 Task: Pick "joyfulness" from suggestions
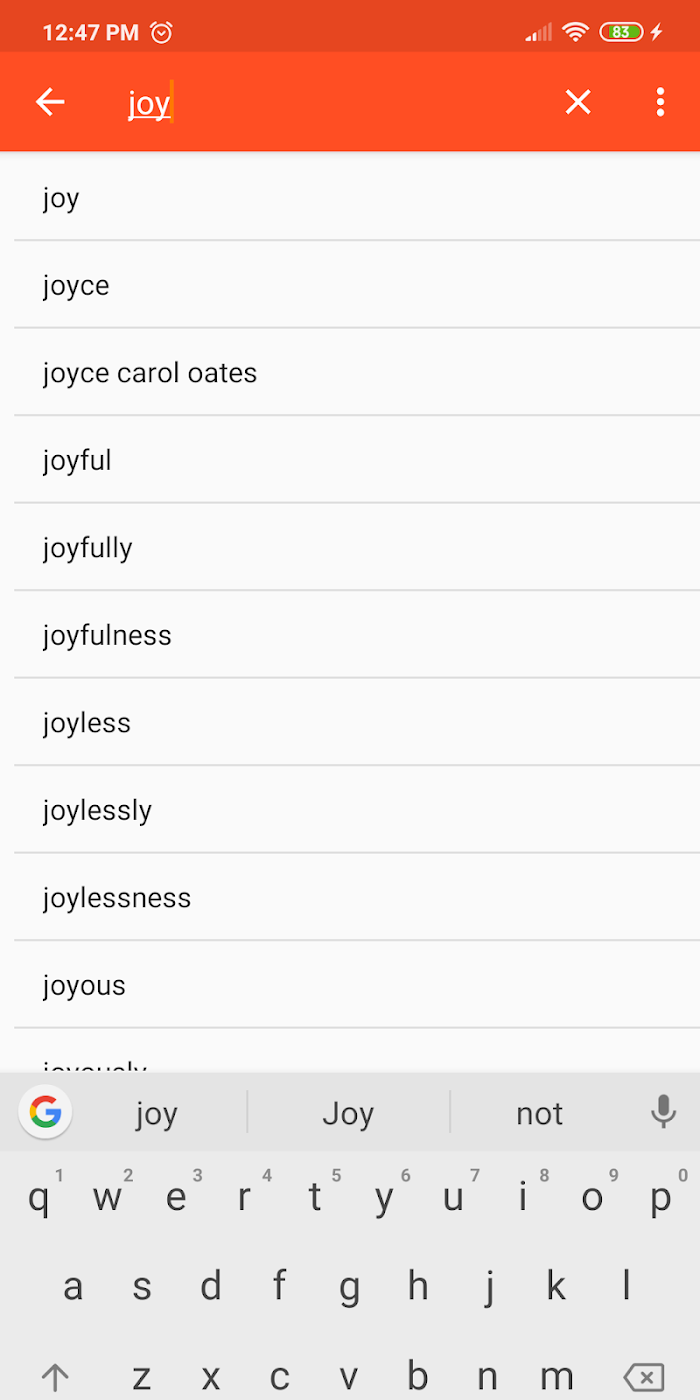pos(357,635)
